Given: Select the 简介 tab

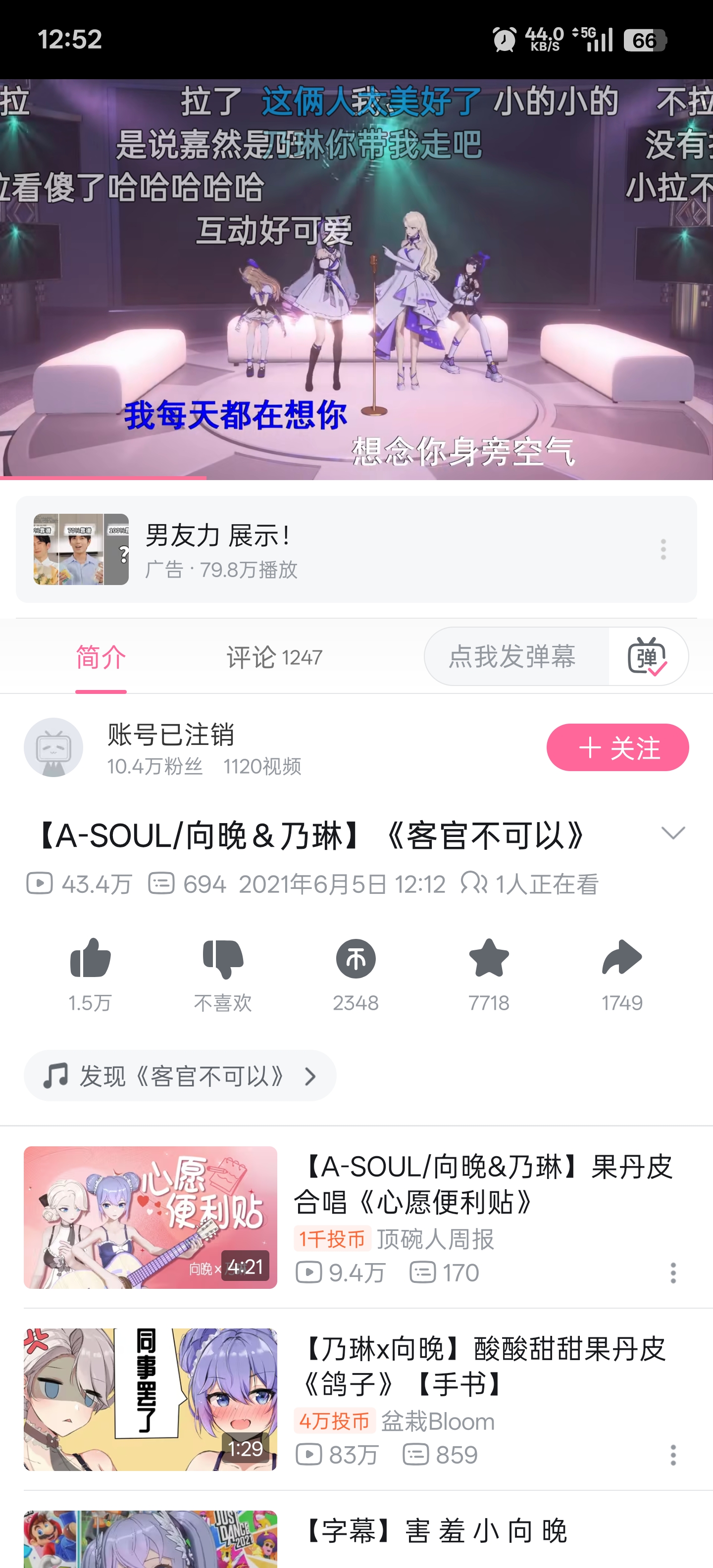Looking at the screenshot, I should [101, 657].
